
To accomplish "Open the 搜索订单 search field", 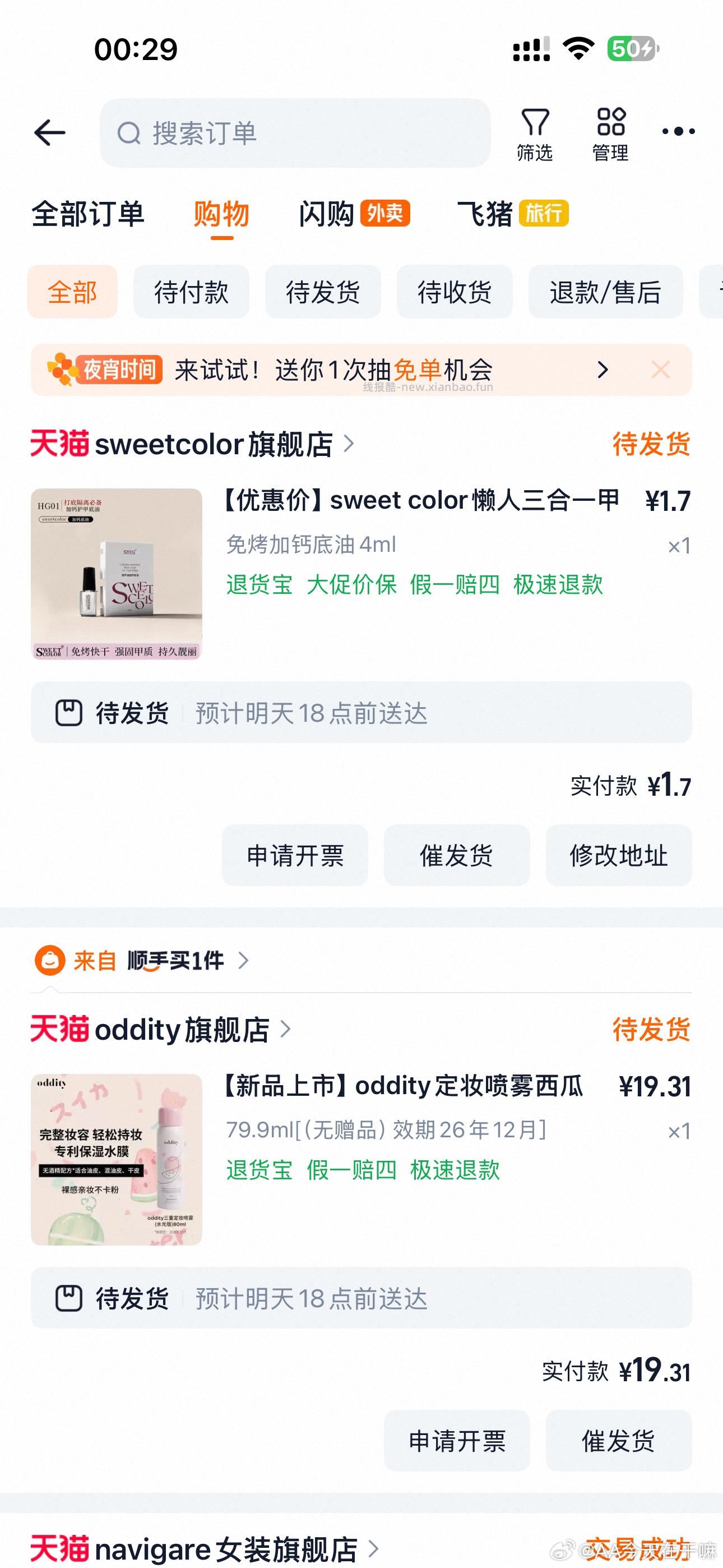I will 295,133.
